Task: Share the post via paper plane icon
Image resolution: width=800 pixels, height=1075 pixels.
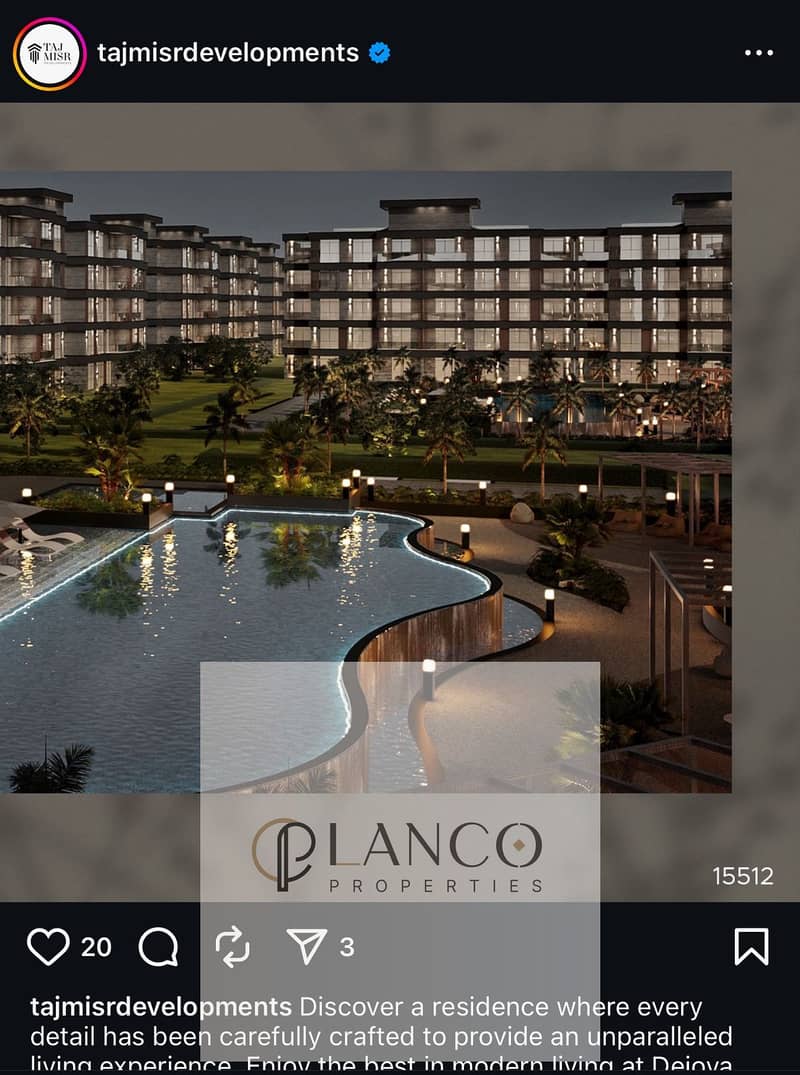Action: click(307, 946)
